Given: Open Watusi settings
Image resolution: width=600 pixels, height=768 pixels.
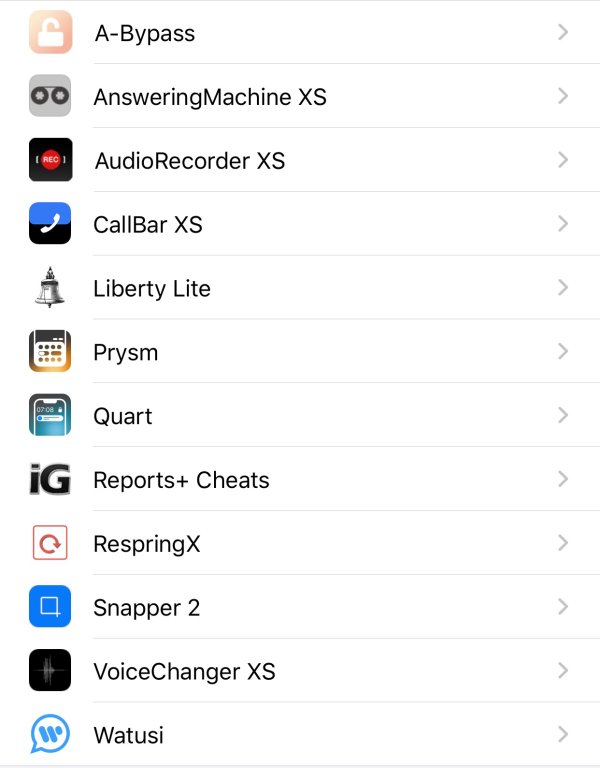Looking at the screenshot, I should click(300, 734).
